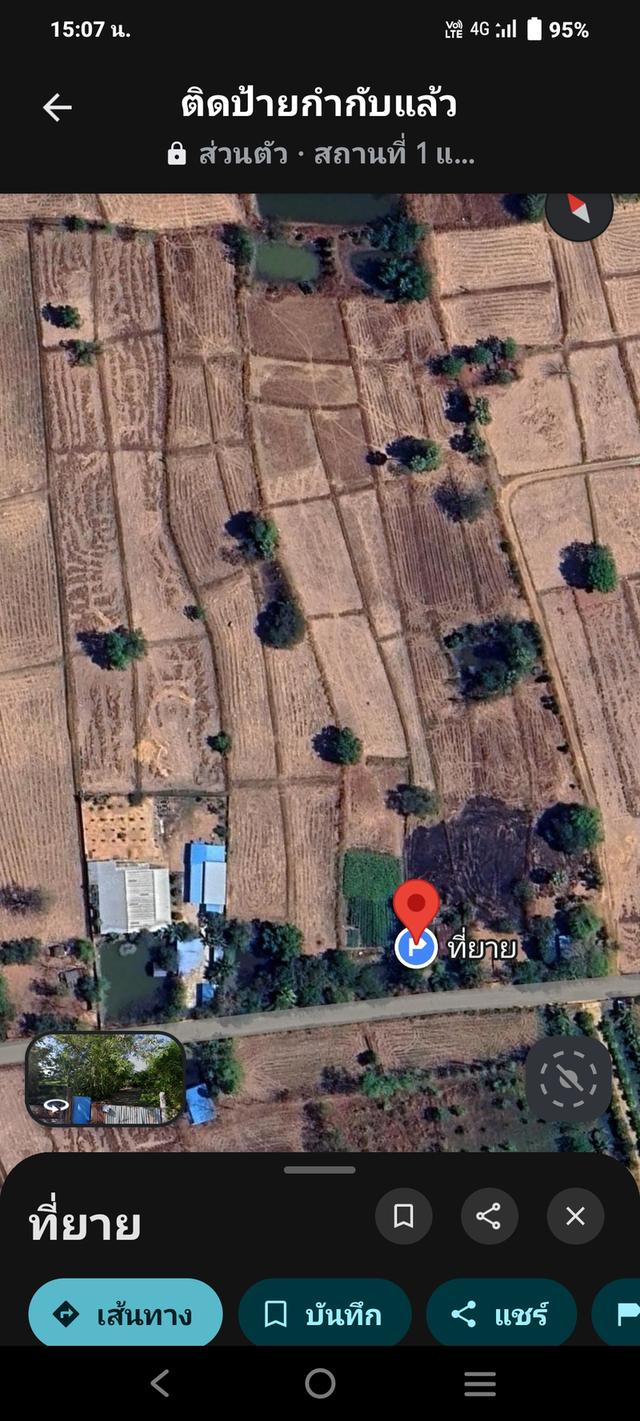This screenshot has height=1421, width=640.
Task: Get directions with the เส้นทาง button
Action: [126, 1313]
